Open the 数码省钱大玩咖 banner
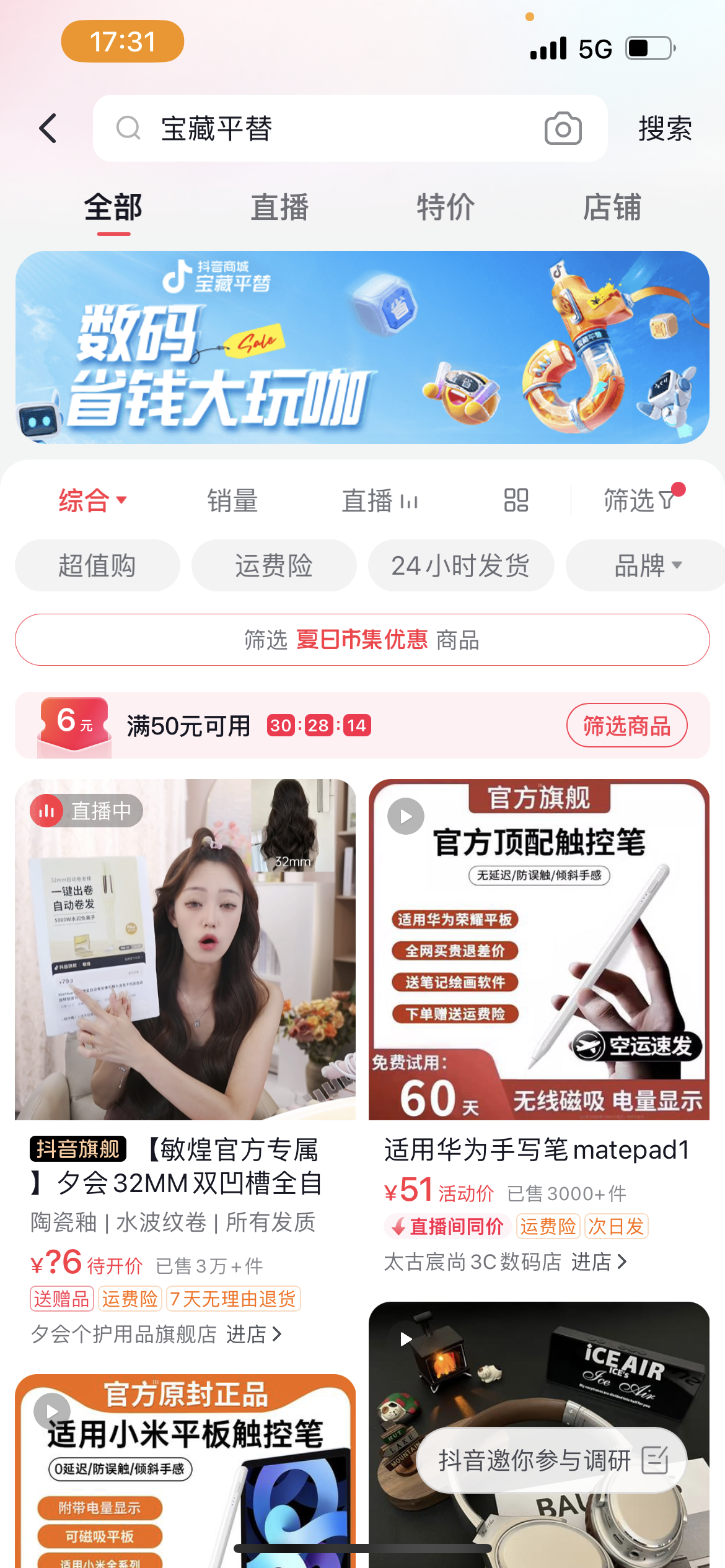Screen dimensions: 725x1568 coord(362,347)
